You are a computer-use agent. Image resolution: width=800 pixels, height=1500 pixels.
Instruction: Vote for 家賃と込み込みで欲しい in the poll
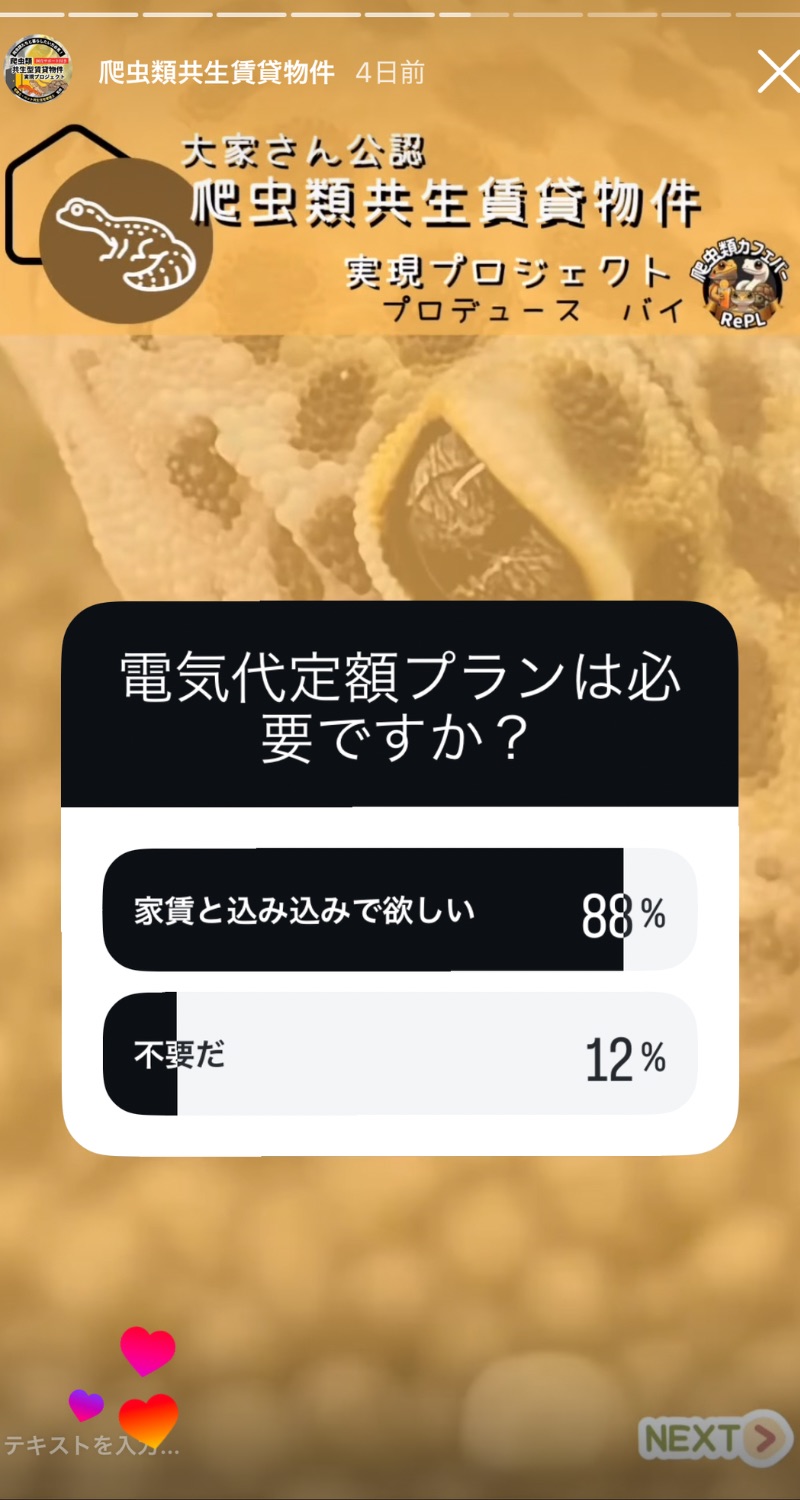399,910
